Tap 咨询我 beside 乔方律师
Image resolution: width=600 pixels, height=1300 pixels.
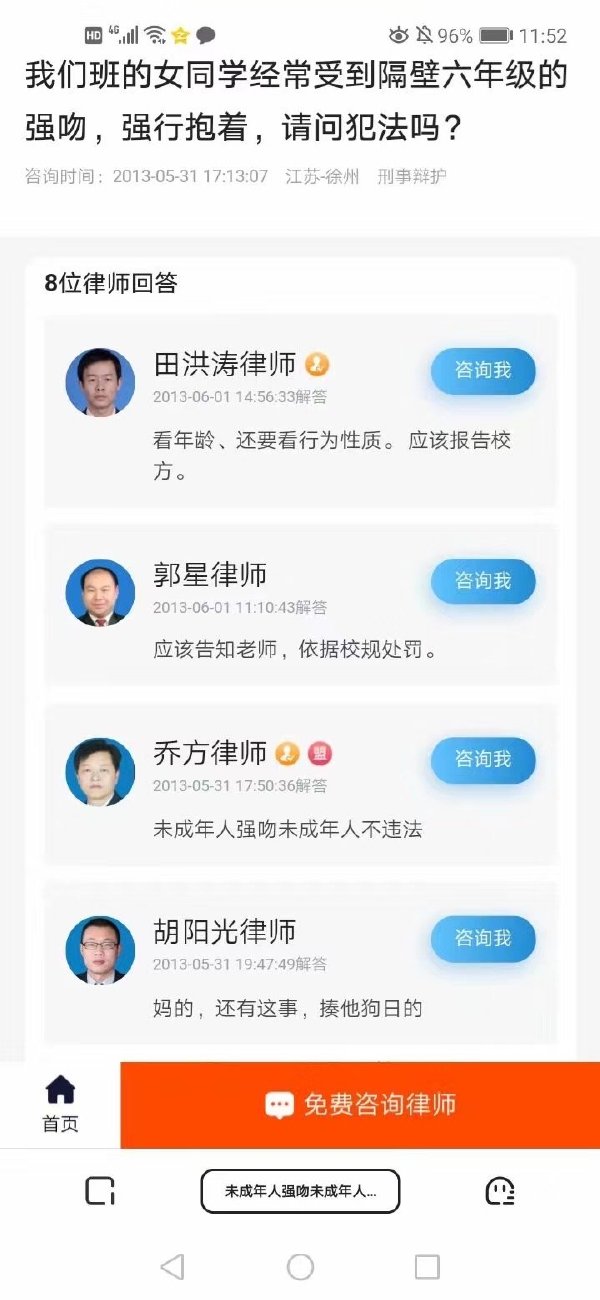(483, 760)
